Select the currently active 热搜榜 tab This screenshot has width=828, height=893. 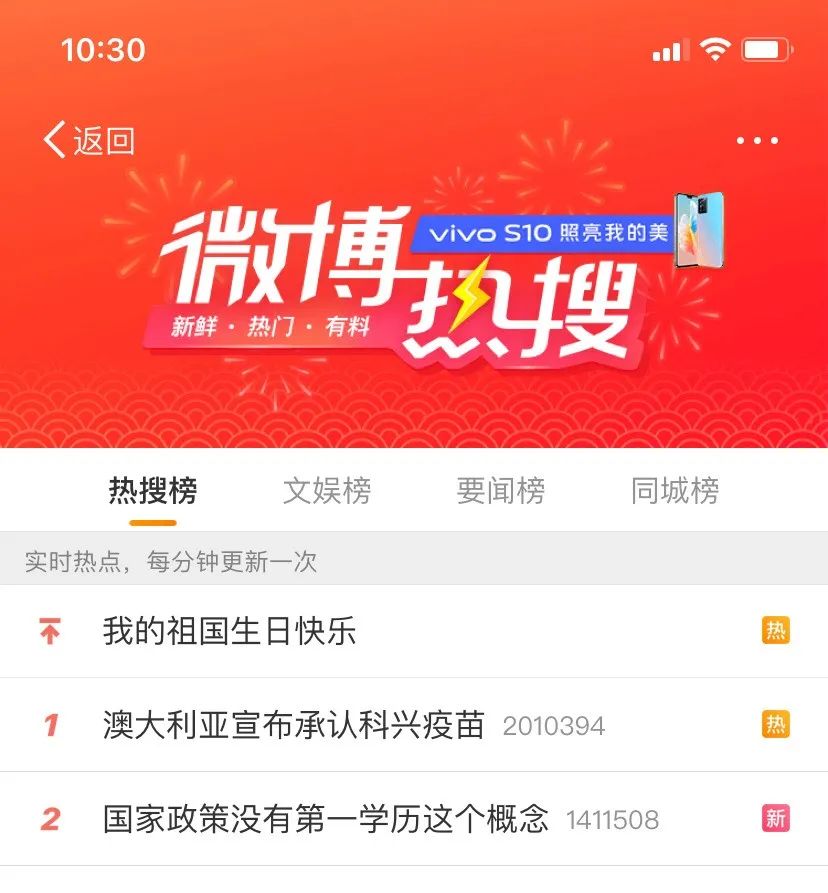point(155,490)
